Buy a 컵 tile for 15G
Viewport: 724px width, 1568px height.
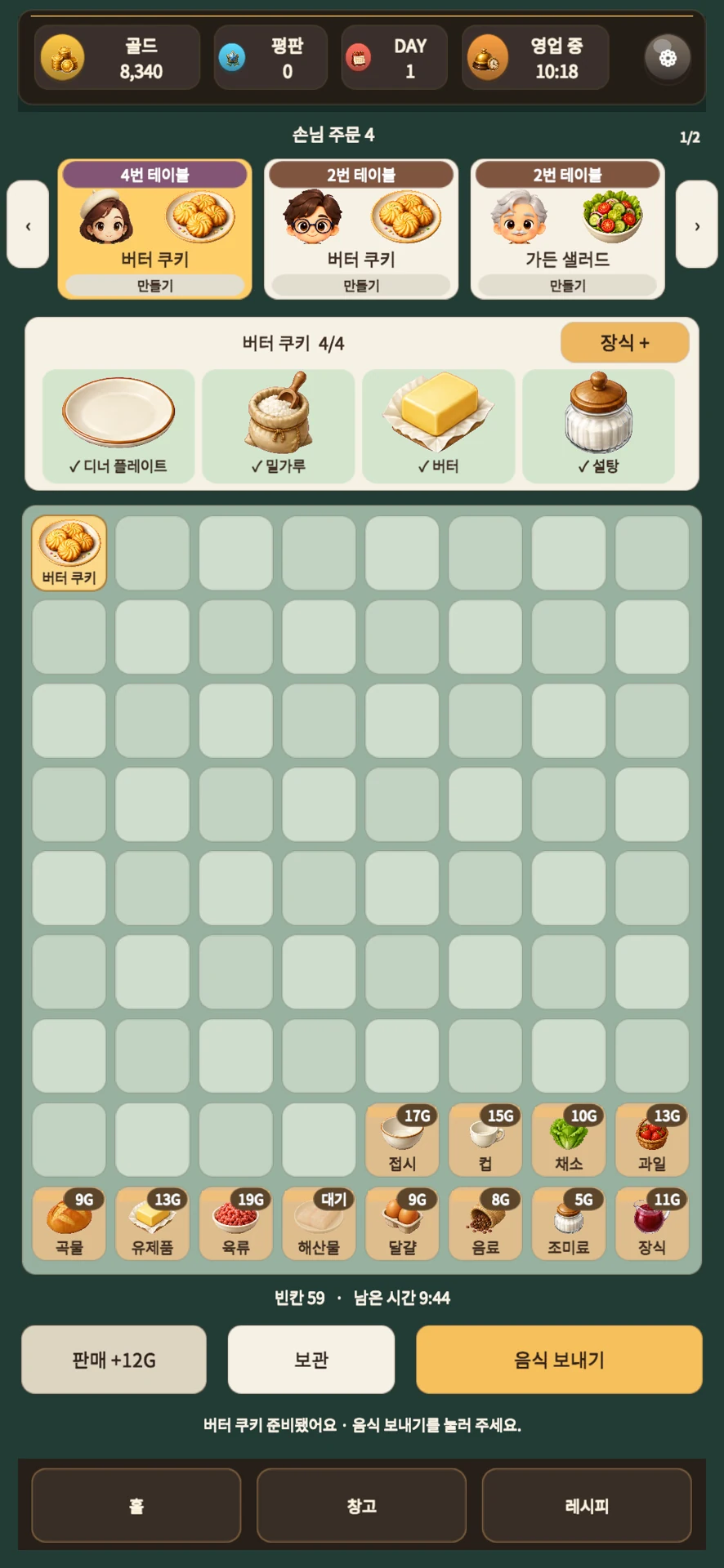tap(485, 1140)
